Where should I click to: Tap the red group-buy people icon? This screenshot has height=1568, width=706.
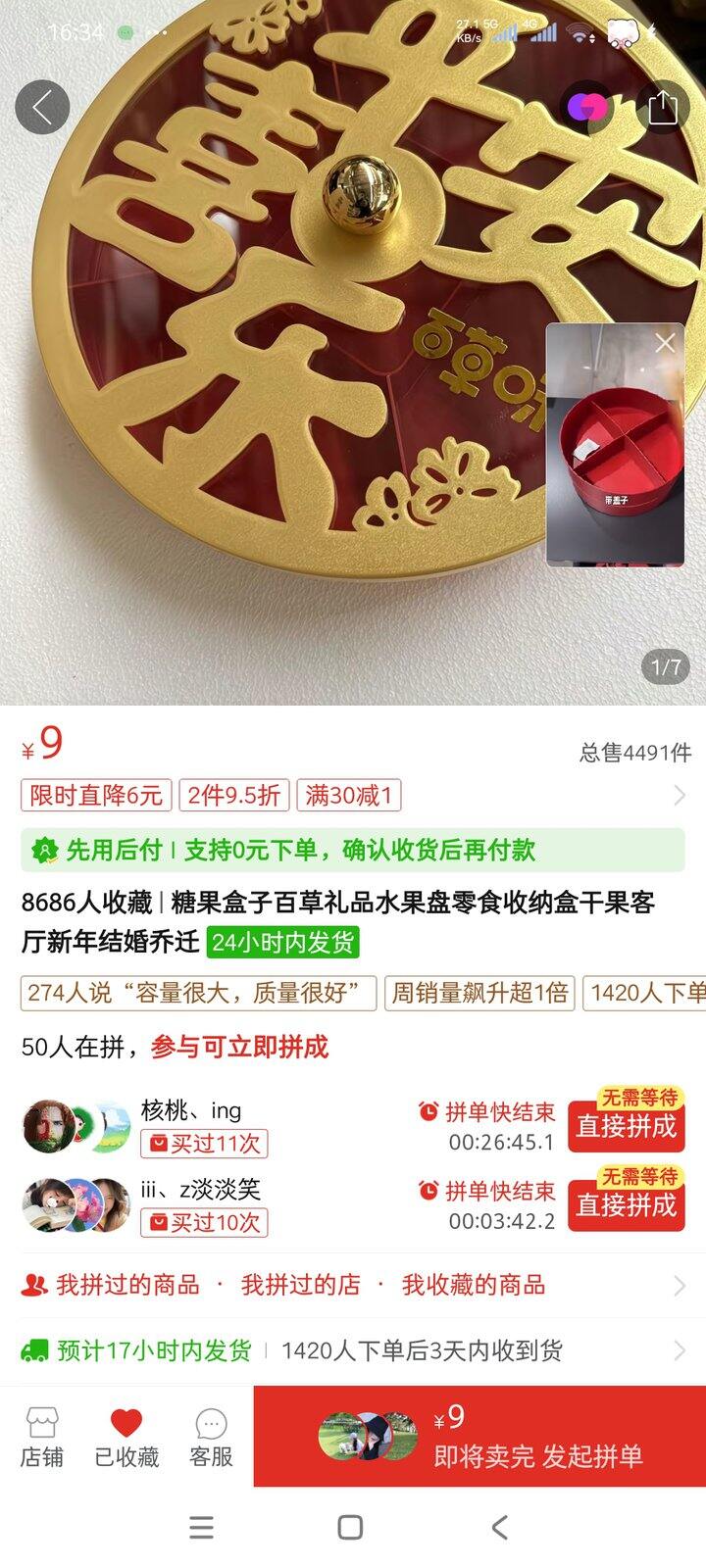pyautogui.click(x=33, y=1284)
